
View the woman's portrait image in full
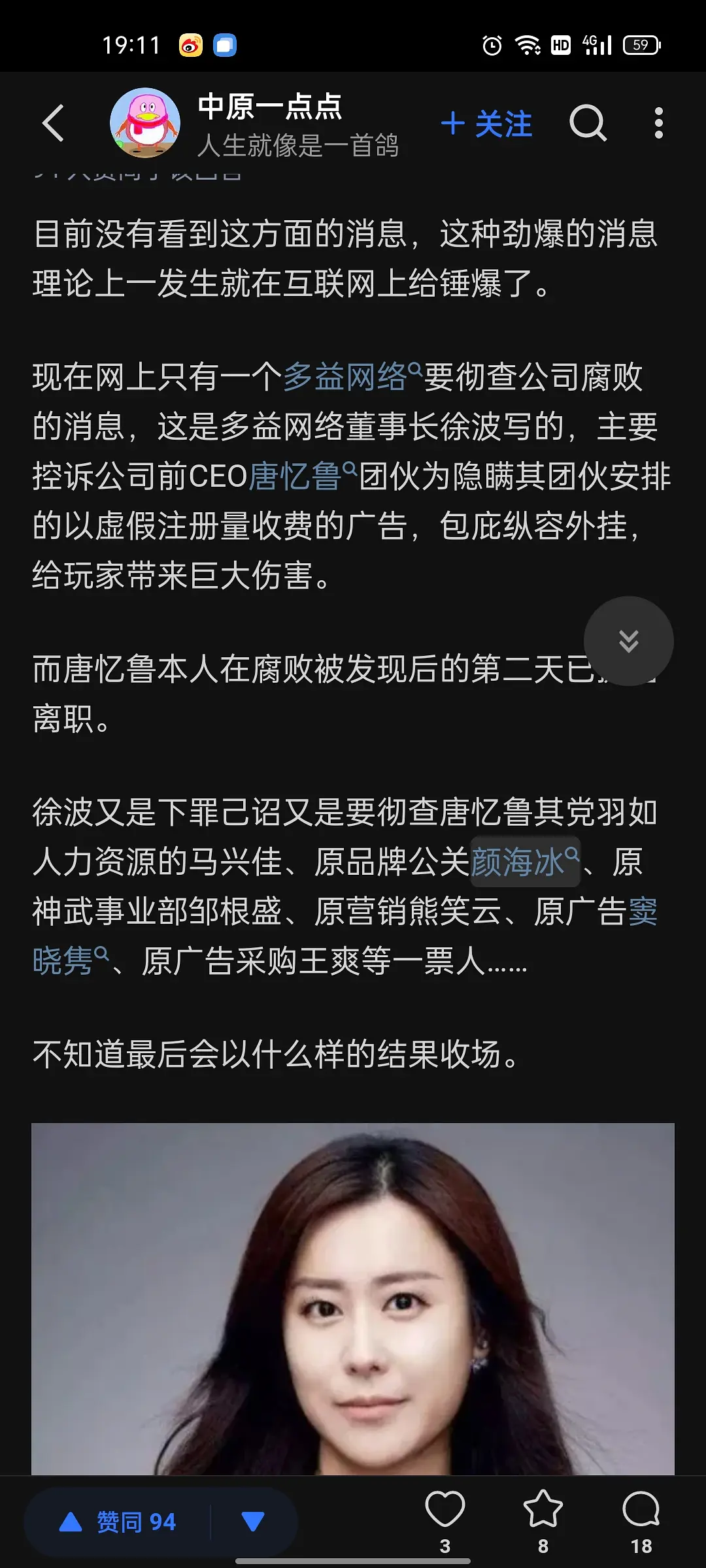pyautogui.click(x=353, y=1300)
